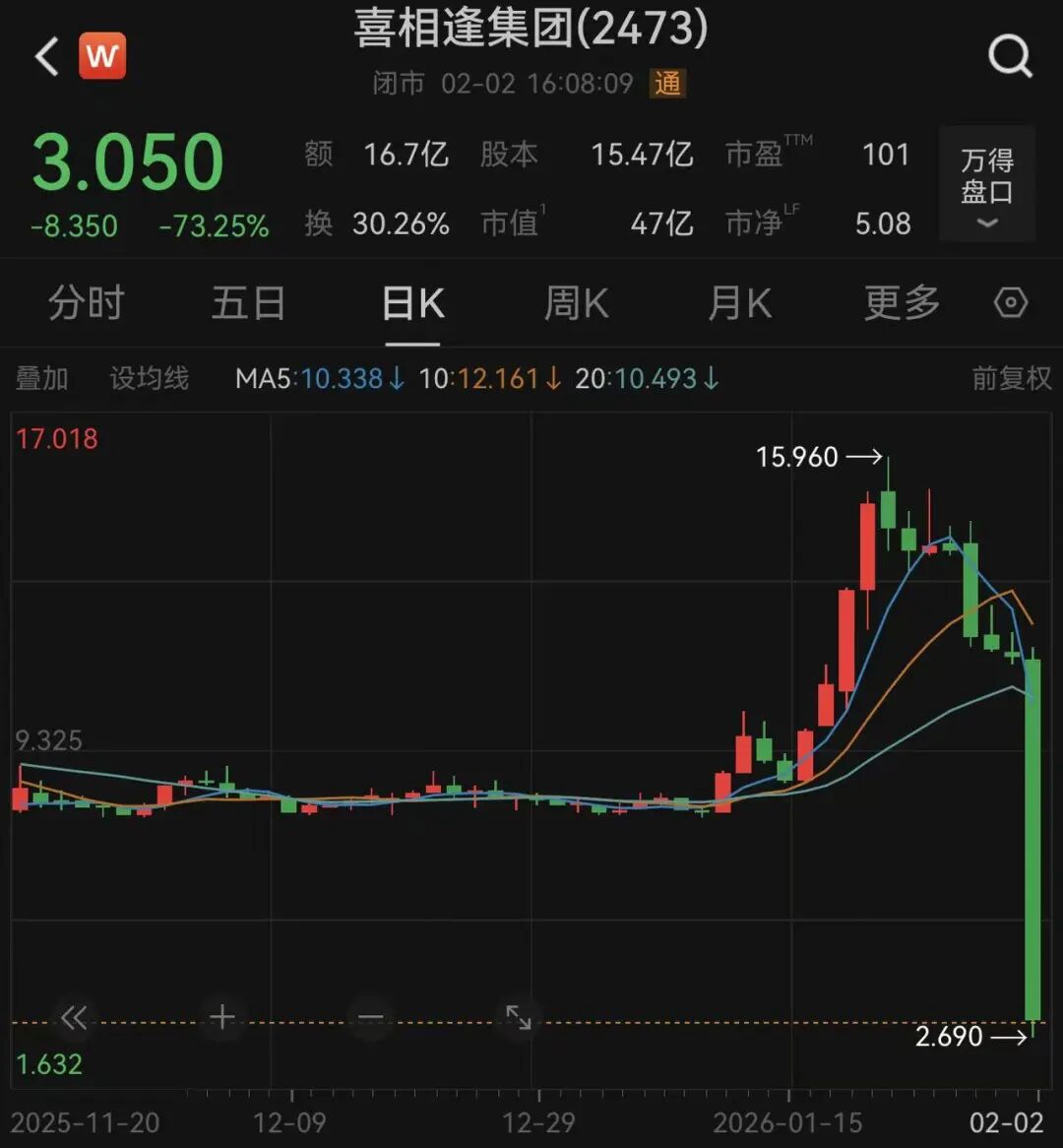Screen dimensions: 1063x1148
Task: Switch to the 月K chart tab
Action: (x=739, y=303)
